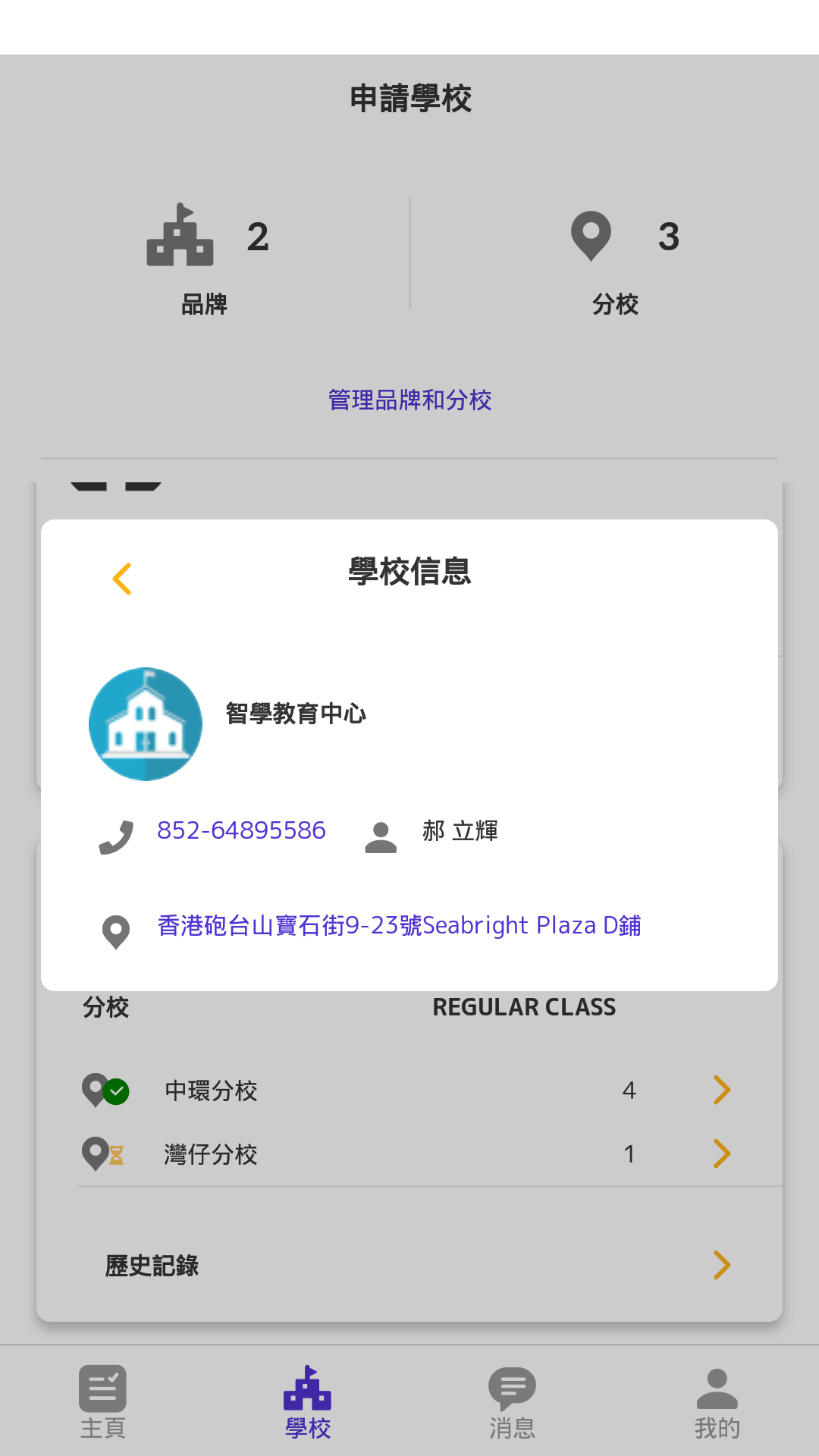Image resolution: width=819 pixels, height=1456 pixels.
Task: Switch to the 主頁 tab
Action: (x=102, y=1402)
